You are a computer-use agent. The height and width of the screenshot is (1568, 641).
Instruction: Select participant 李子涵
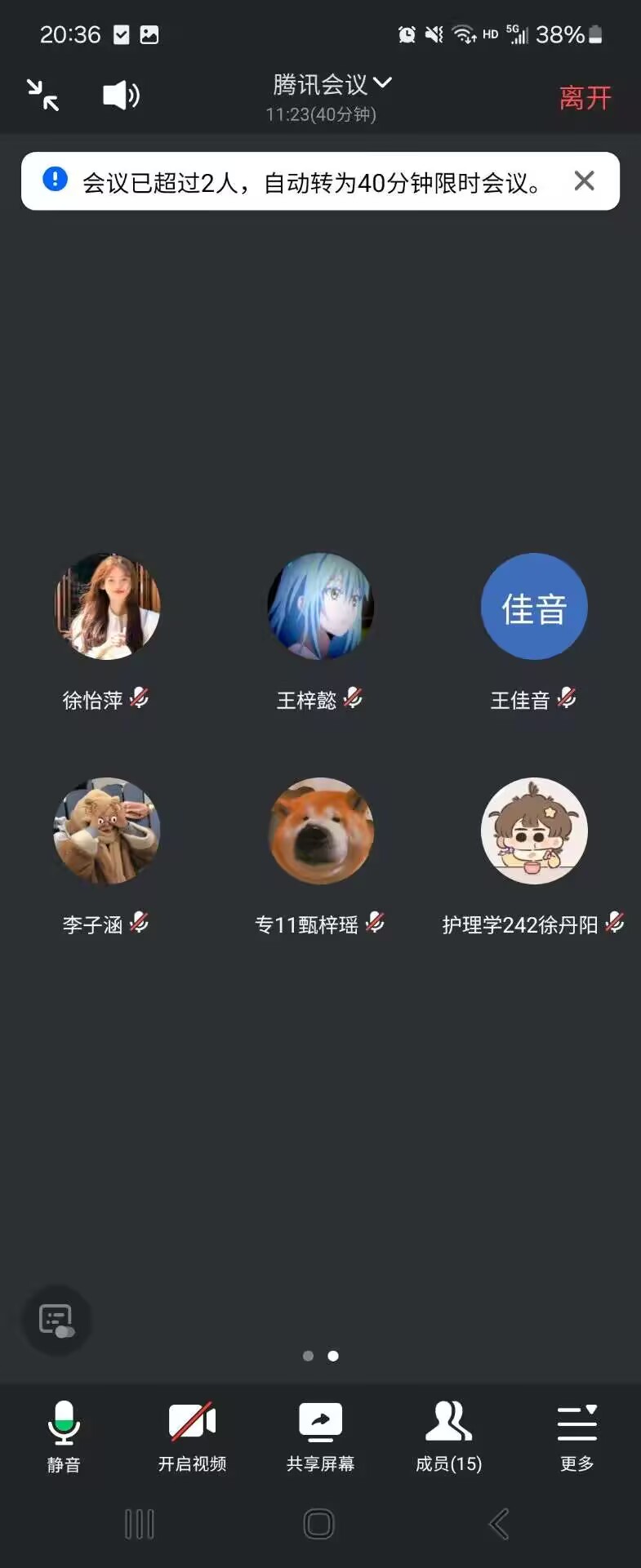point(107,831)
